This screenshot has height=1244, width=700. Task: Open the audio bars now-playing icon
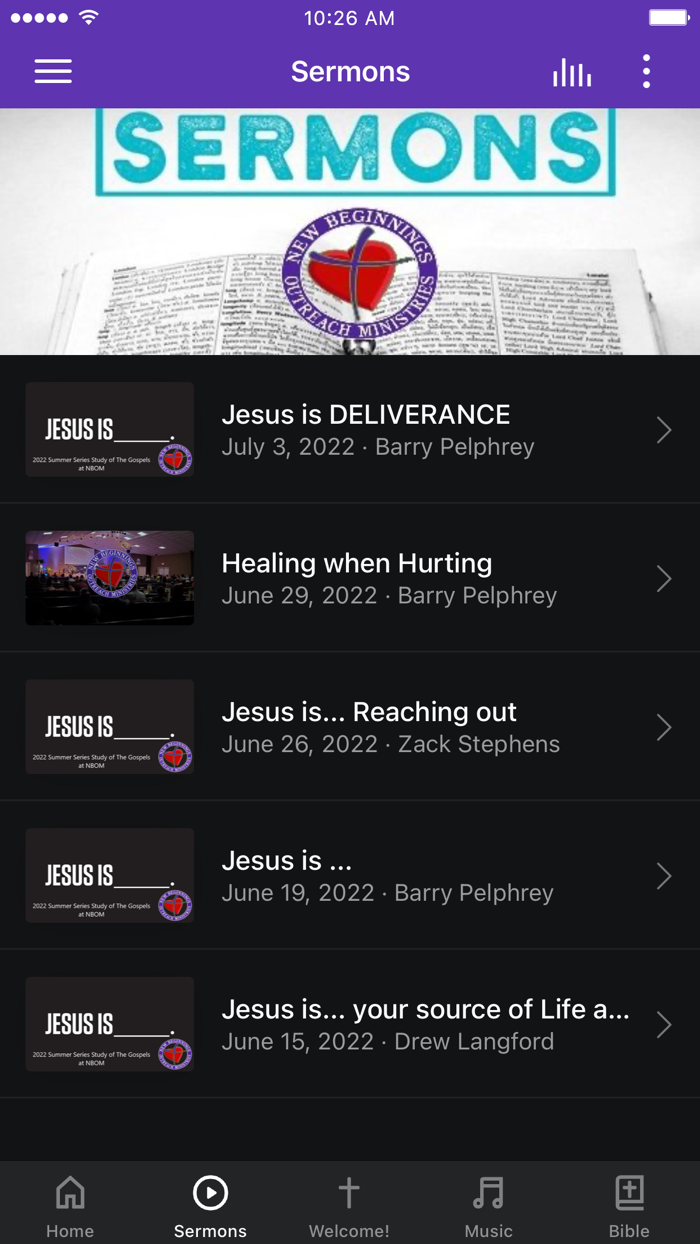point(571,72)
